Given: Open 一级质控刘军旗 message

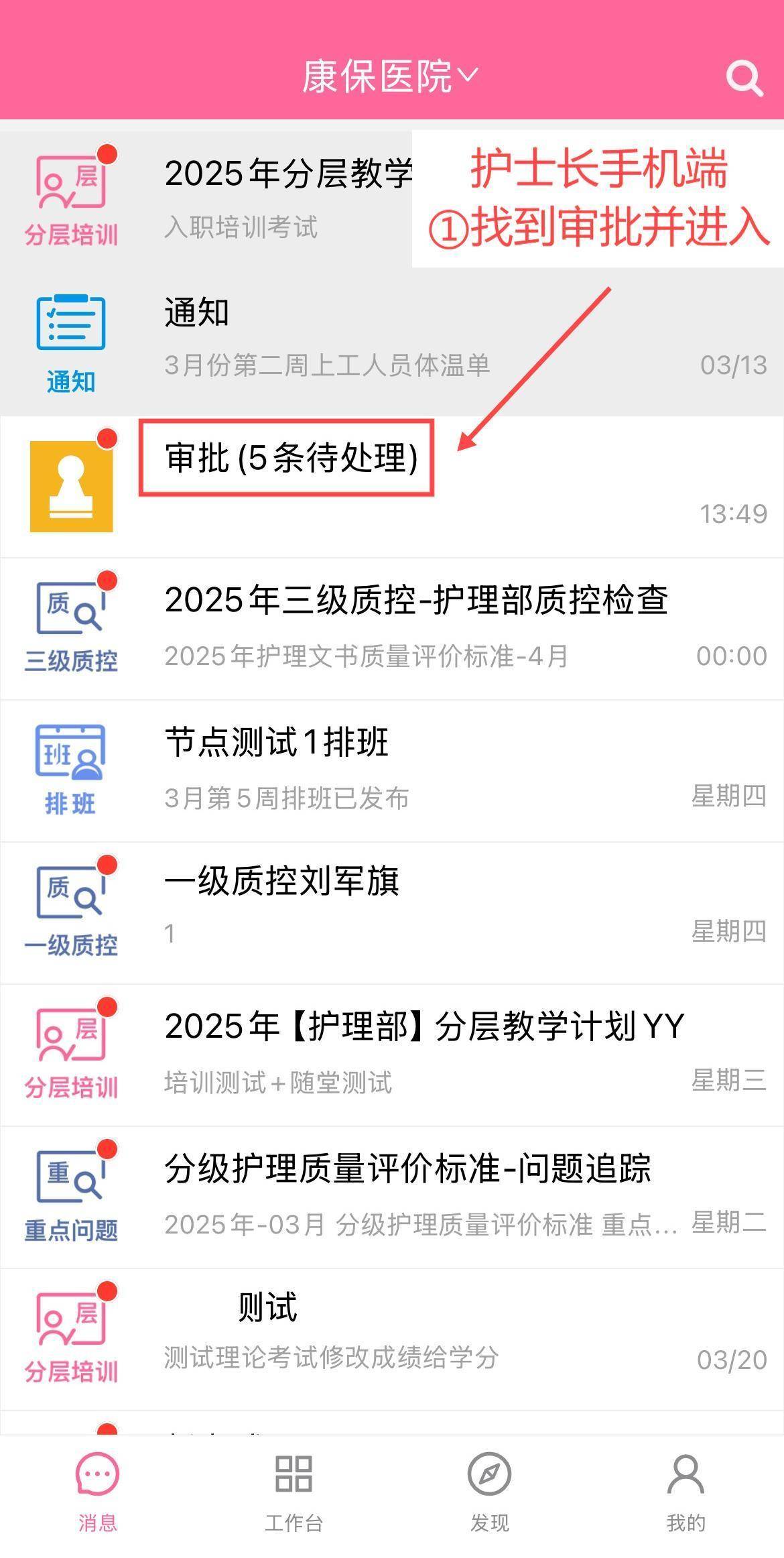Looking at the screenshot, I should [x=392, y=913].
